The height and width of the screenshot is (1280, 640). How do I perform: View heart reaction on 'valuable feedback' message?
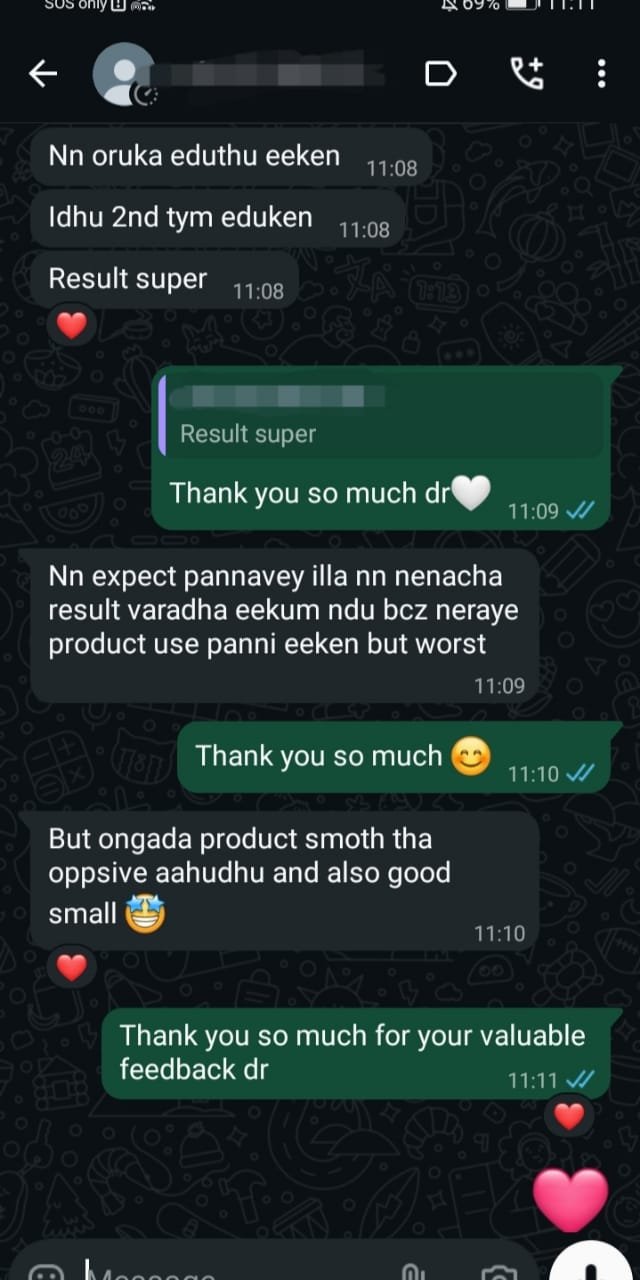[569, 1117]
